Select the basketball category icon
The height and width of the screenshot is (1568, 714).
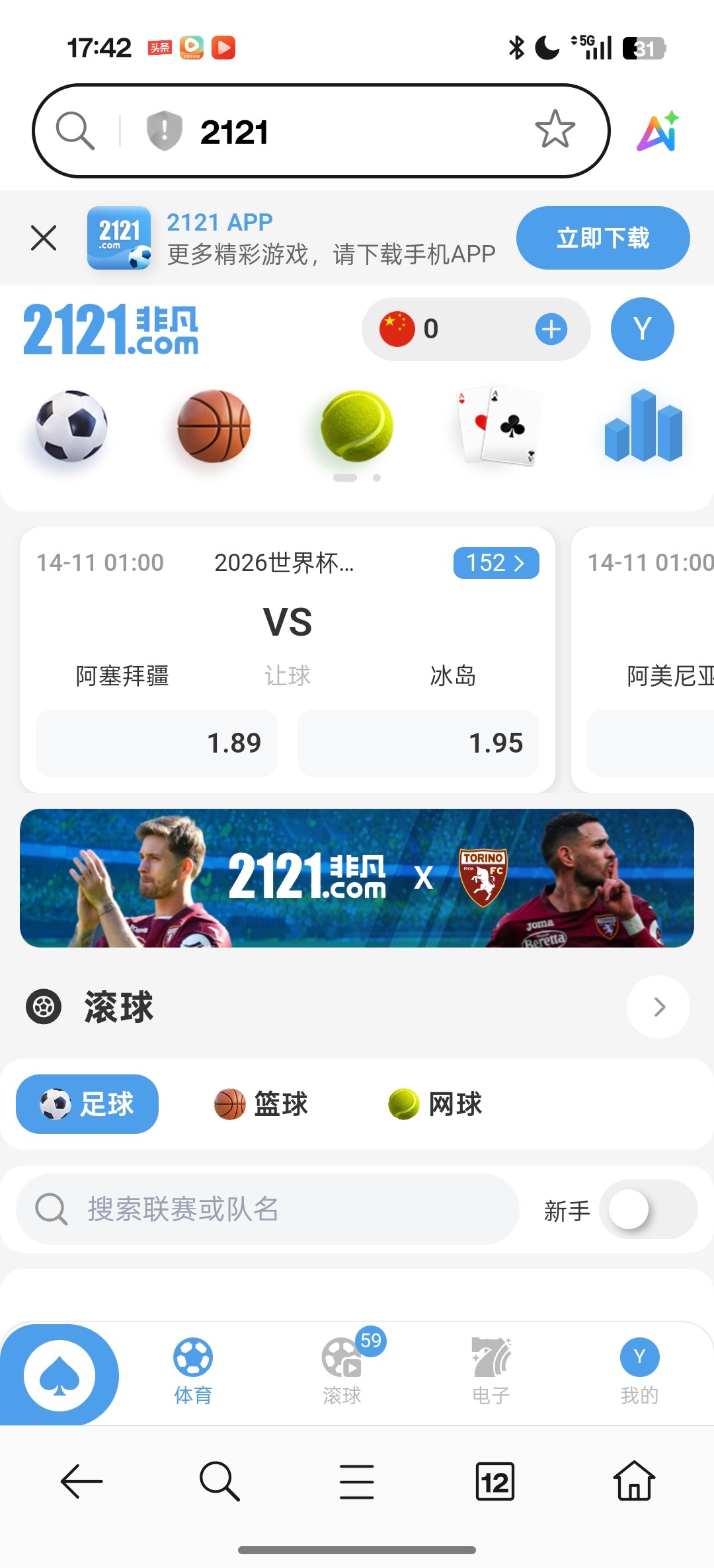214,426
